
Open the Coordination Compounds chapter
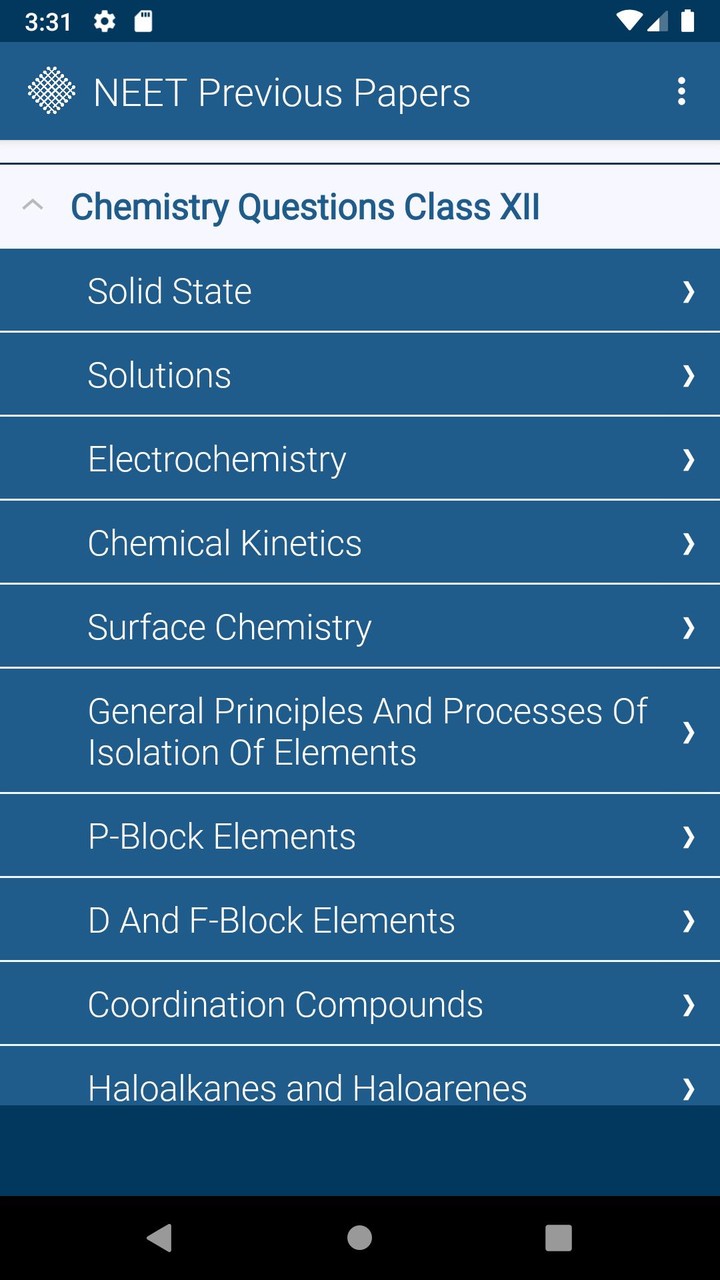coord(360,1004)
